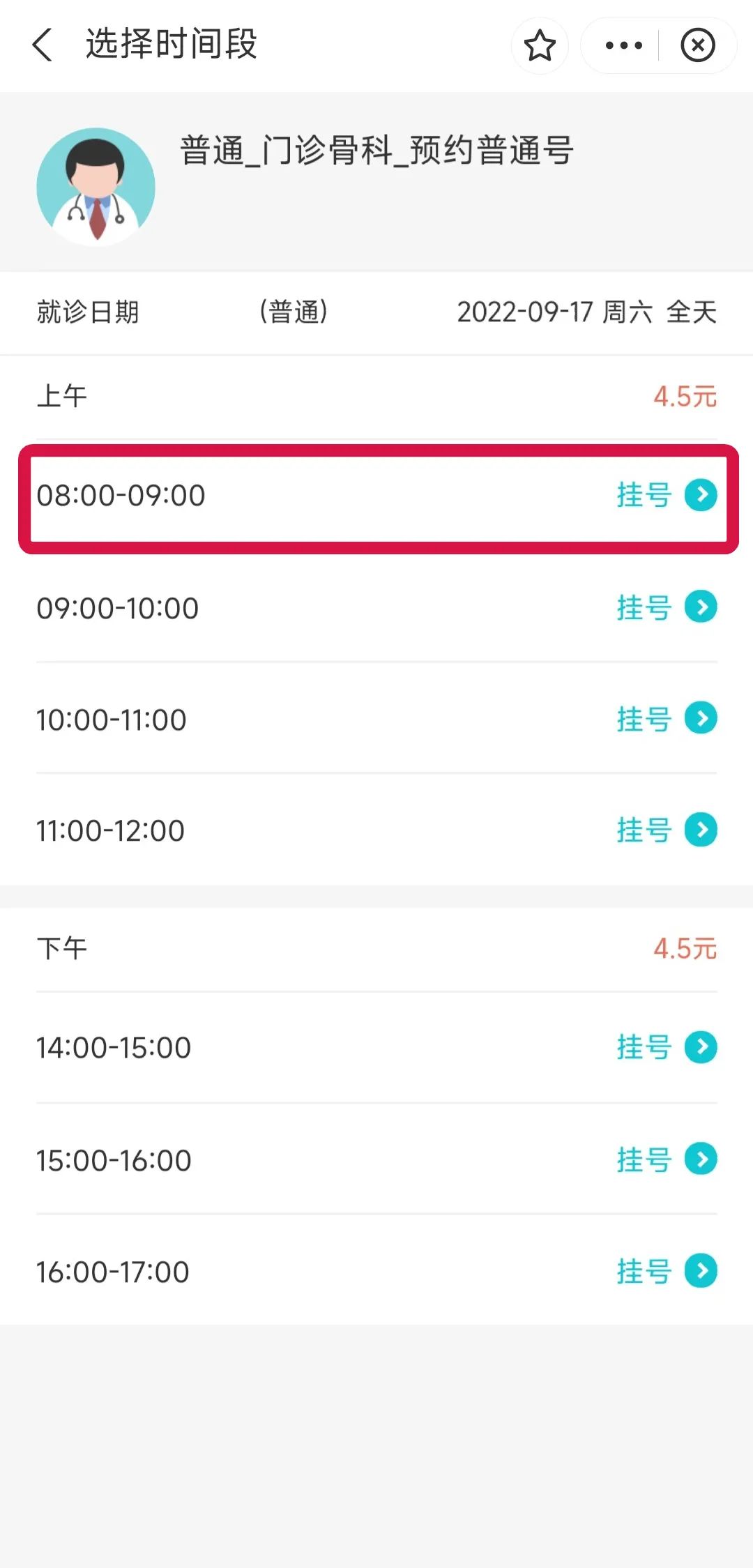Register for the 09:00-10:00 time slot
Screen dimensions: 753x1568
(x=667, y=607)
